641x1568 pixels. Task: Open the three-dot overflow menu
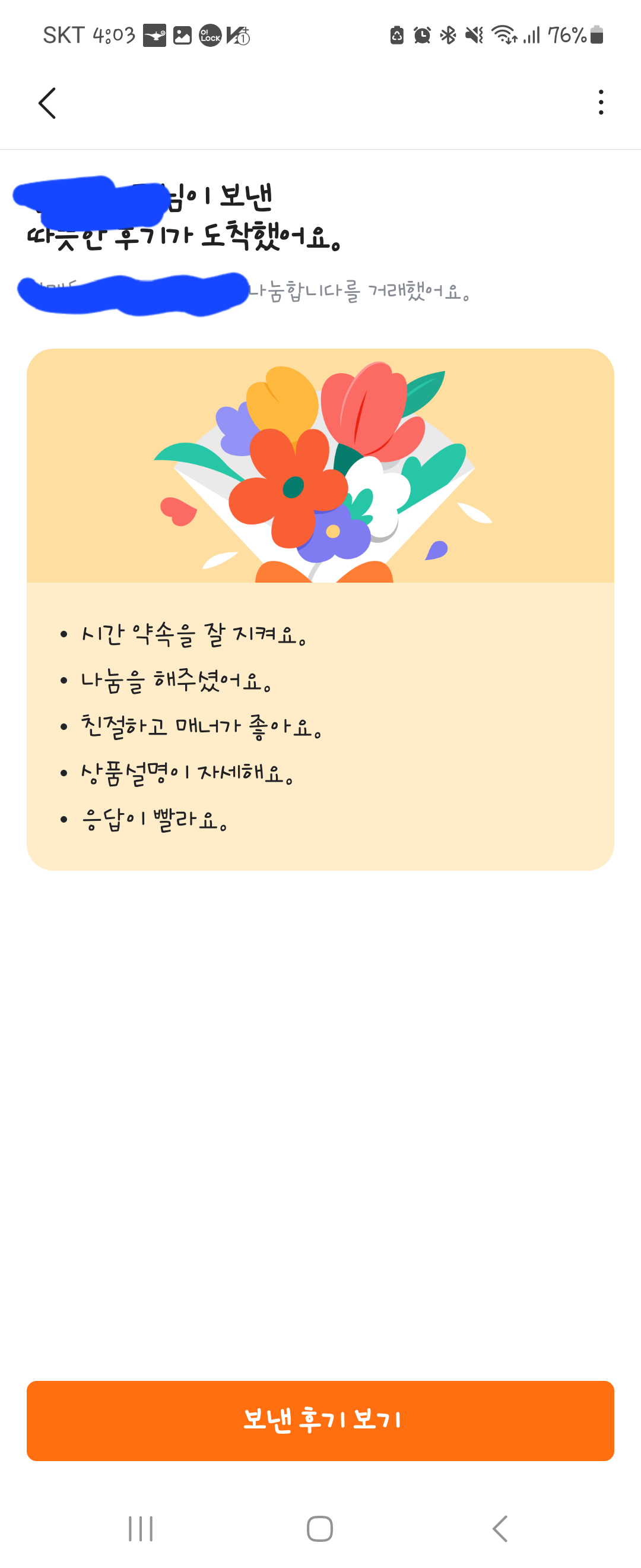click(x=600, y=102)
